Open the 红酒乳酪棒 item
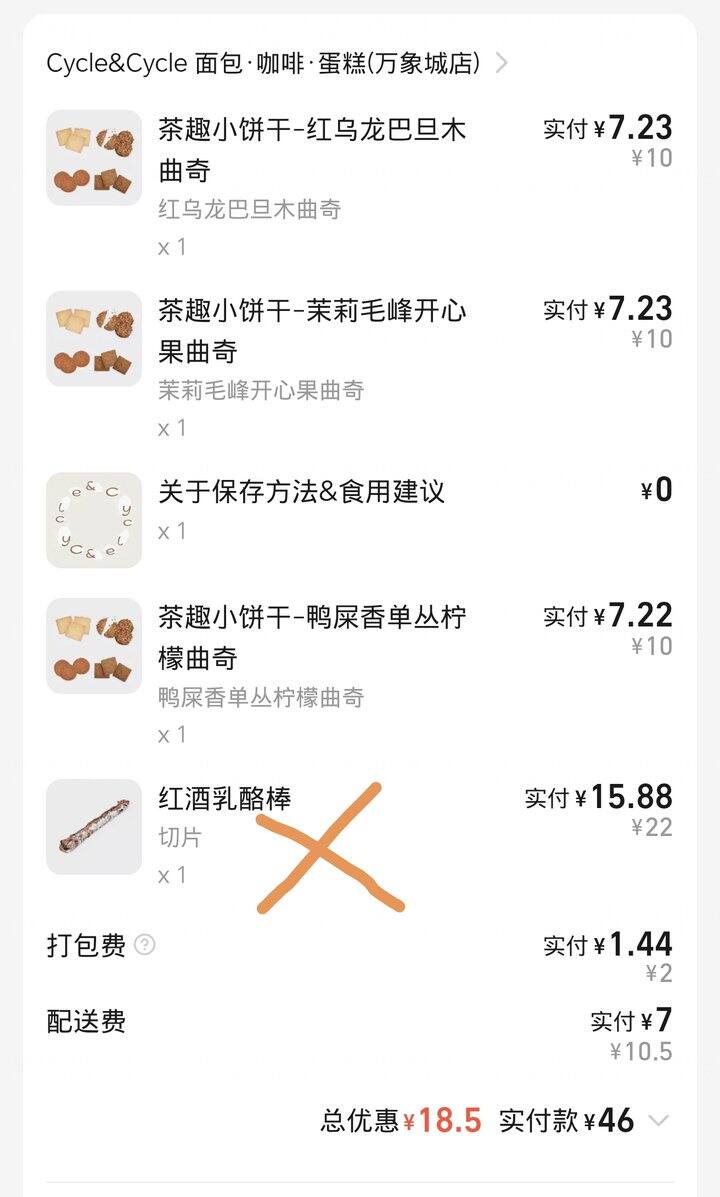This screenshot has width=720, height=1197. tap(225, 798)
